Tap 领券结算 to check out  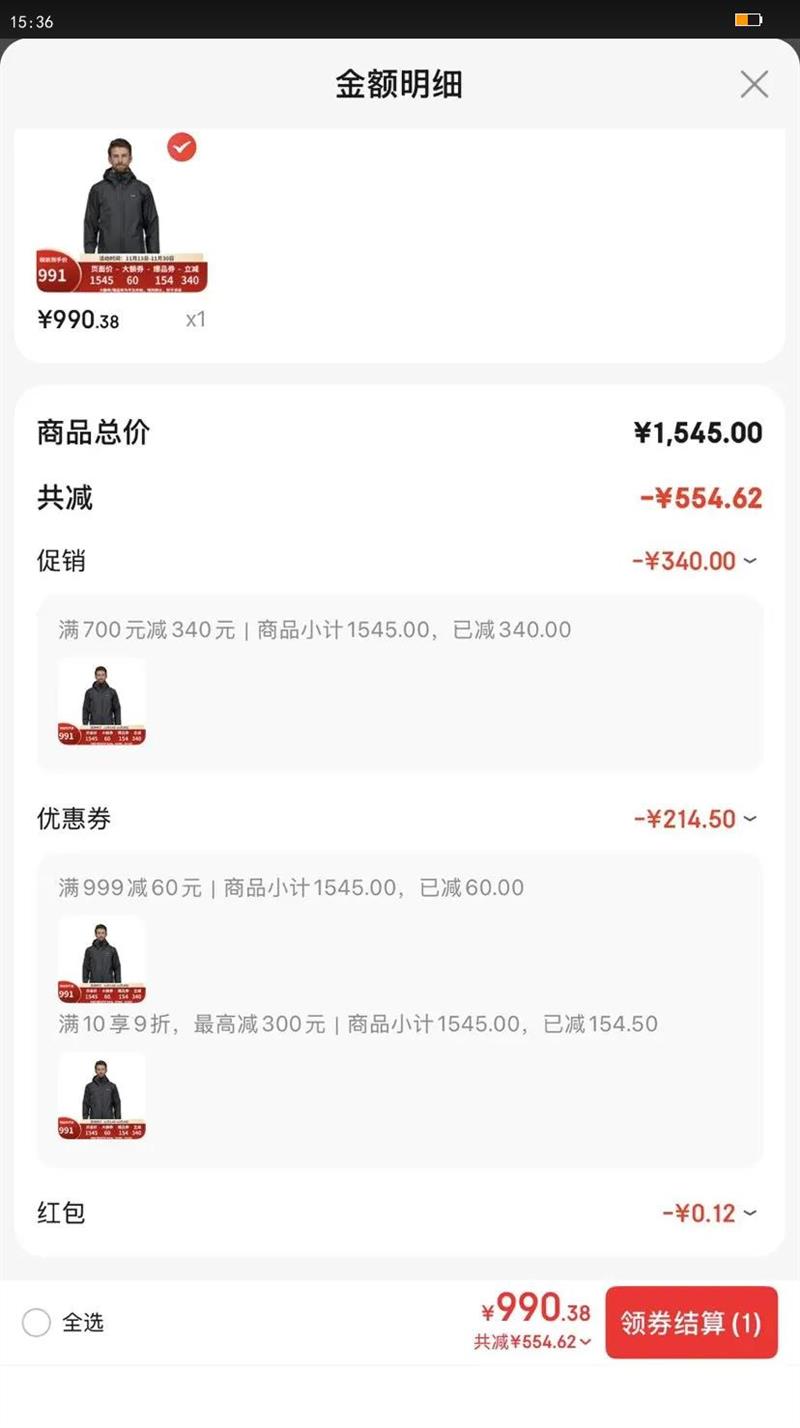tap(691, 1323)
